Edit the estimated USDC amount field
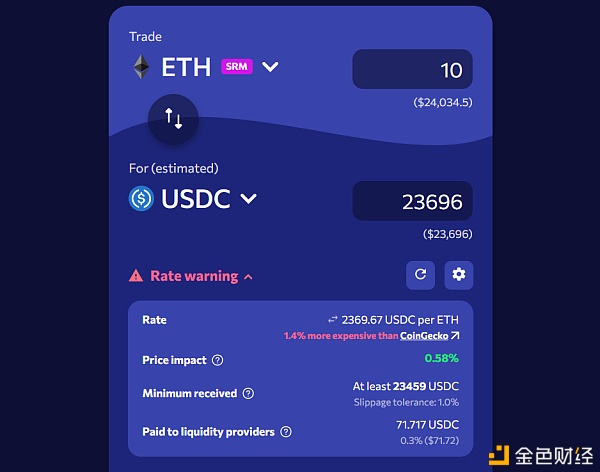The width and height of the screenshot is (600, 472). tap(412, 202)
